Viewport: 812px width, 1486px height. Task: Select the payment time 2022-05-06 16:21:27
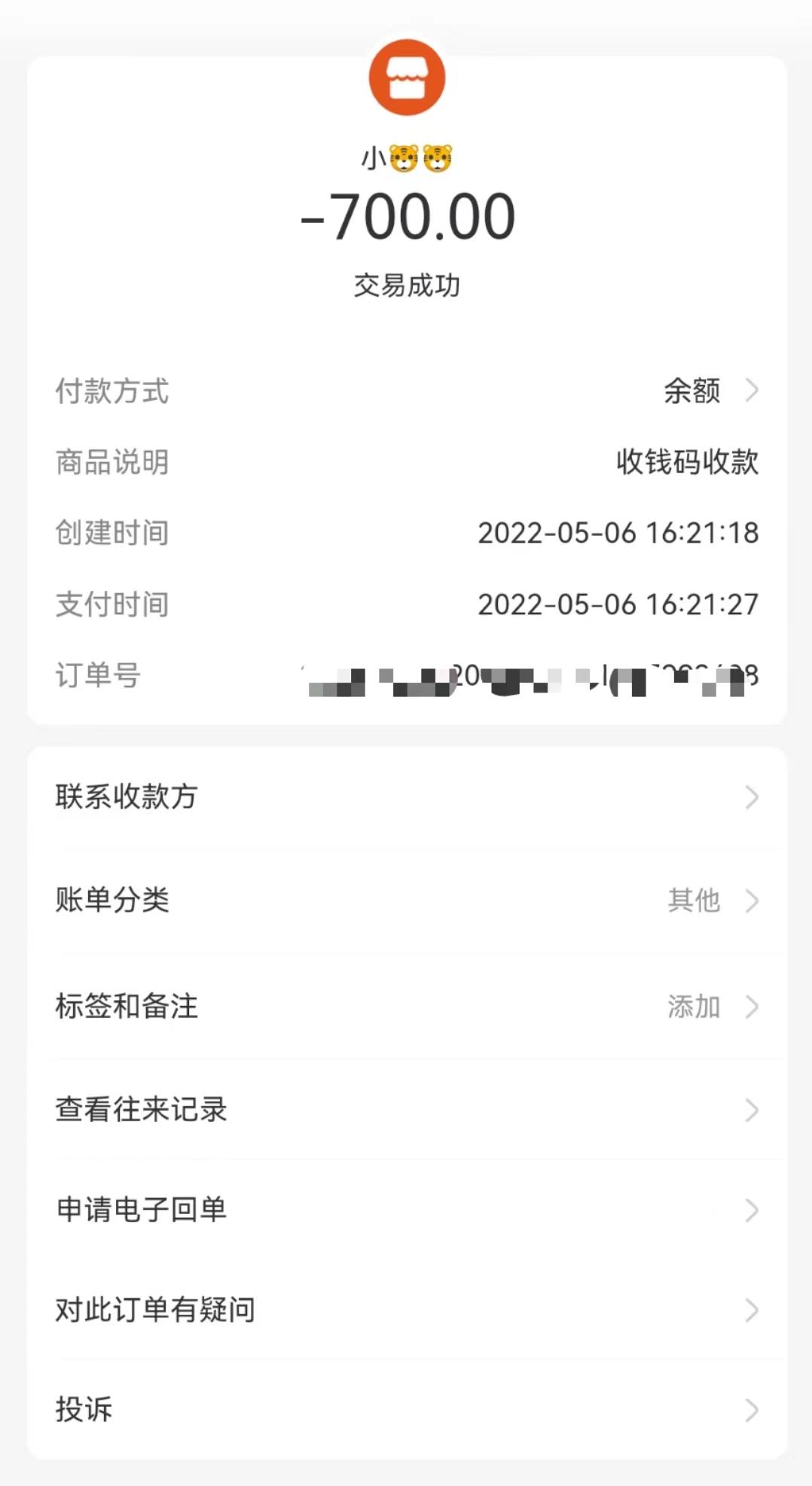(618, 604)
